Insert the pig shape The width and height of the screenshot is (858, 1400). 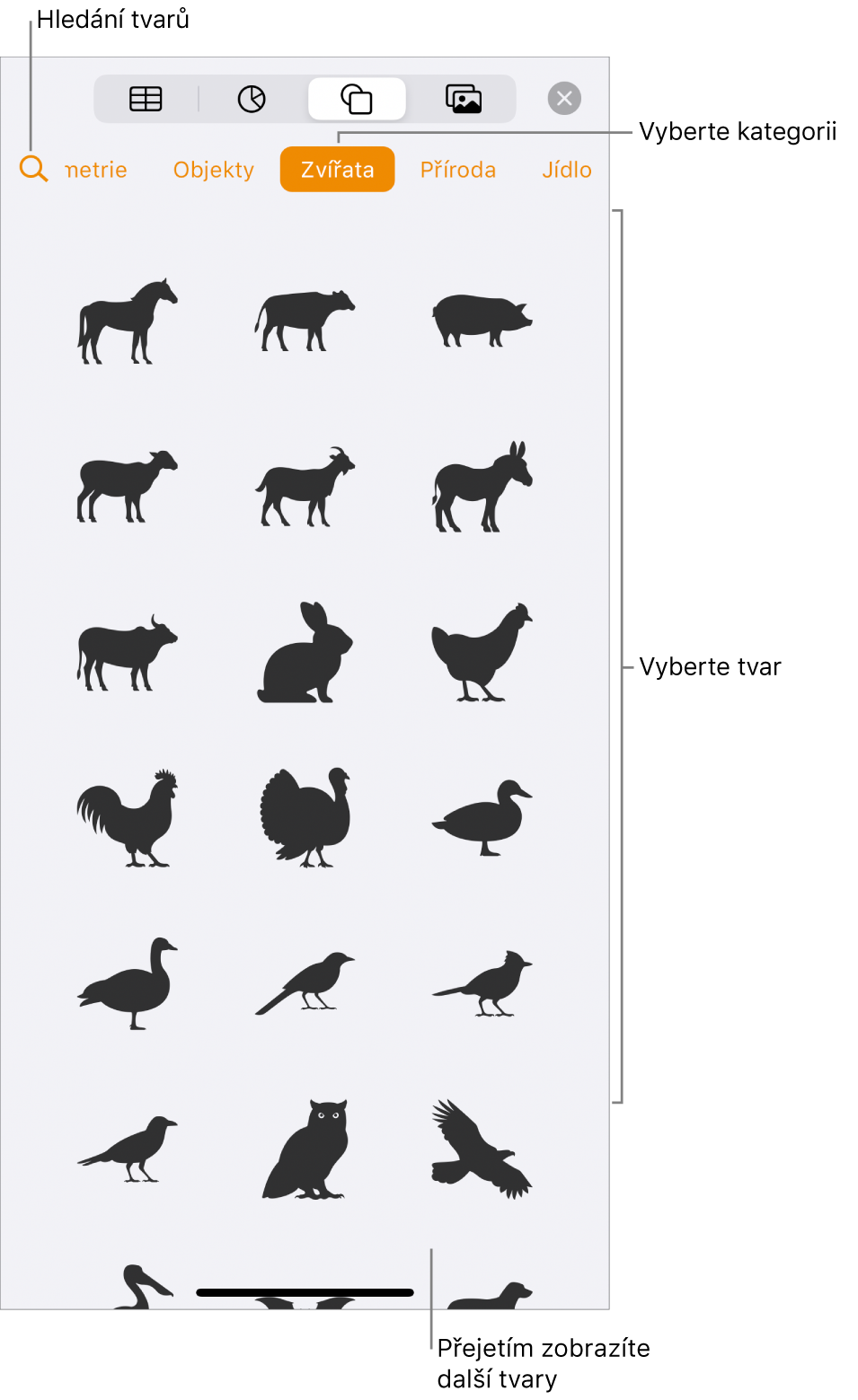point(482,319)
